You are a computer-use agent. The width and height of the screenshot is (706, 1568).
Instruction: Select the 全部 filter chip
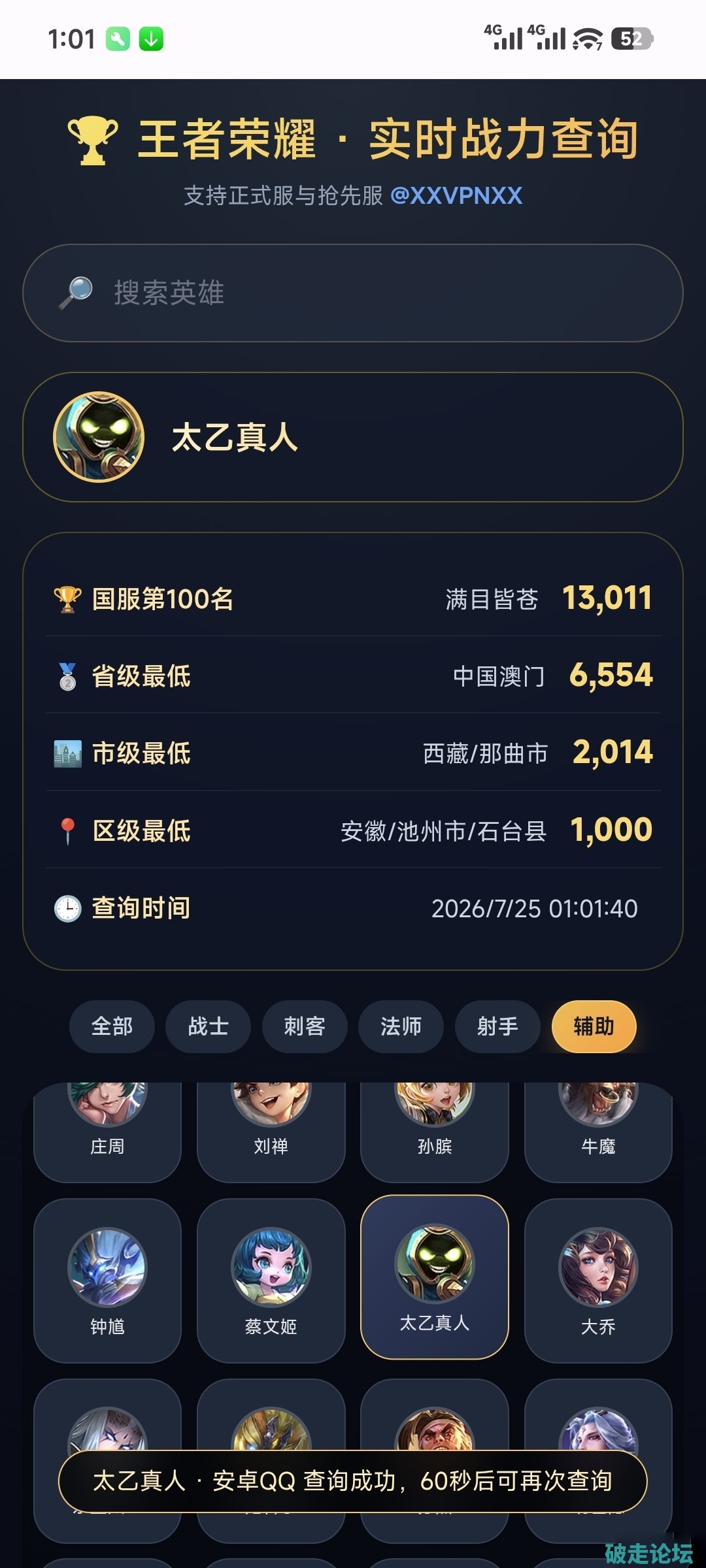[112, 1026]
